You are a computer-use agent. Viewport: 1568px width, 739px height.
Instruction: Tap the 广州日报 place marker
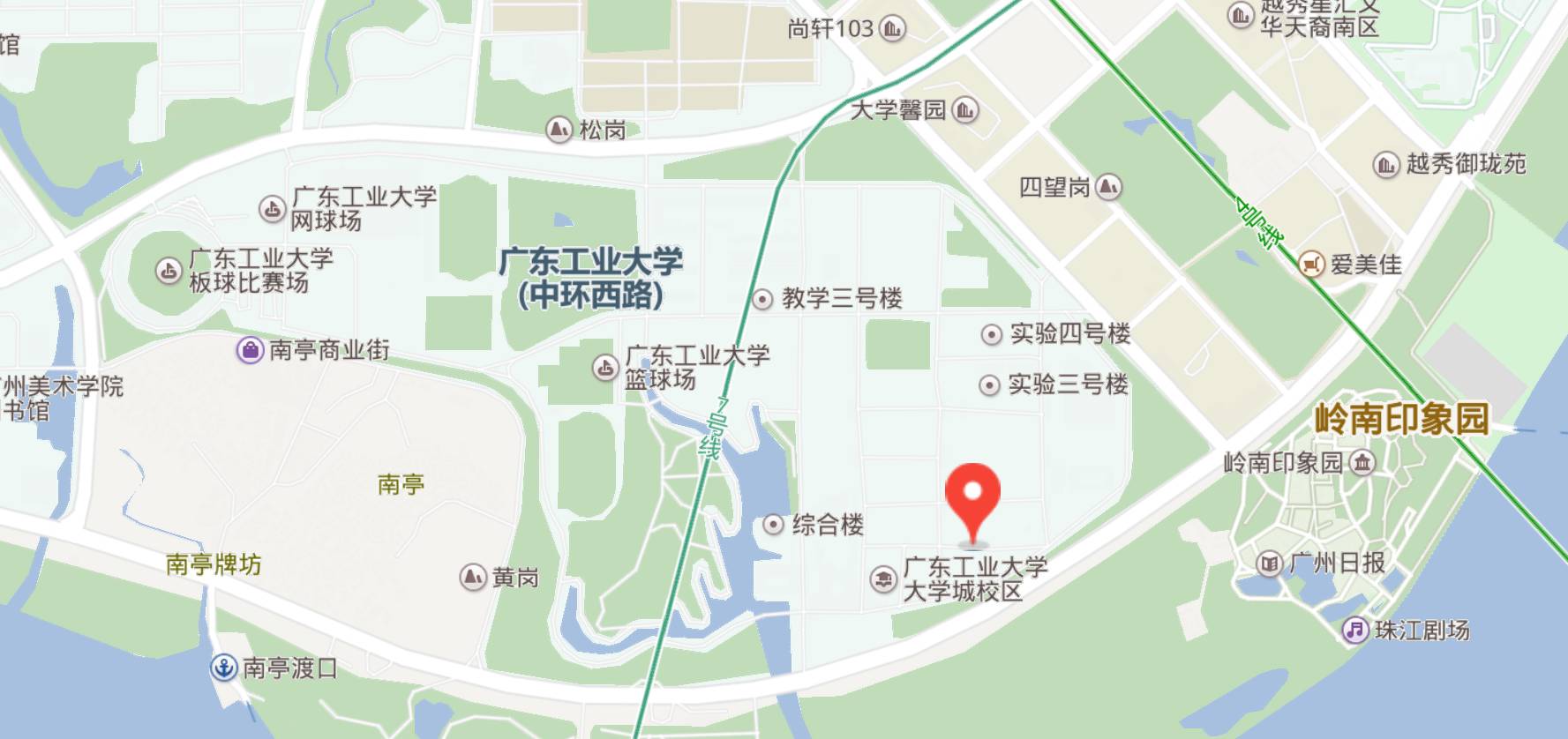[1269, 564]
